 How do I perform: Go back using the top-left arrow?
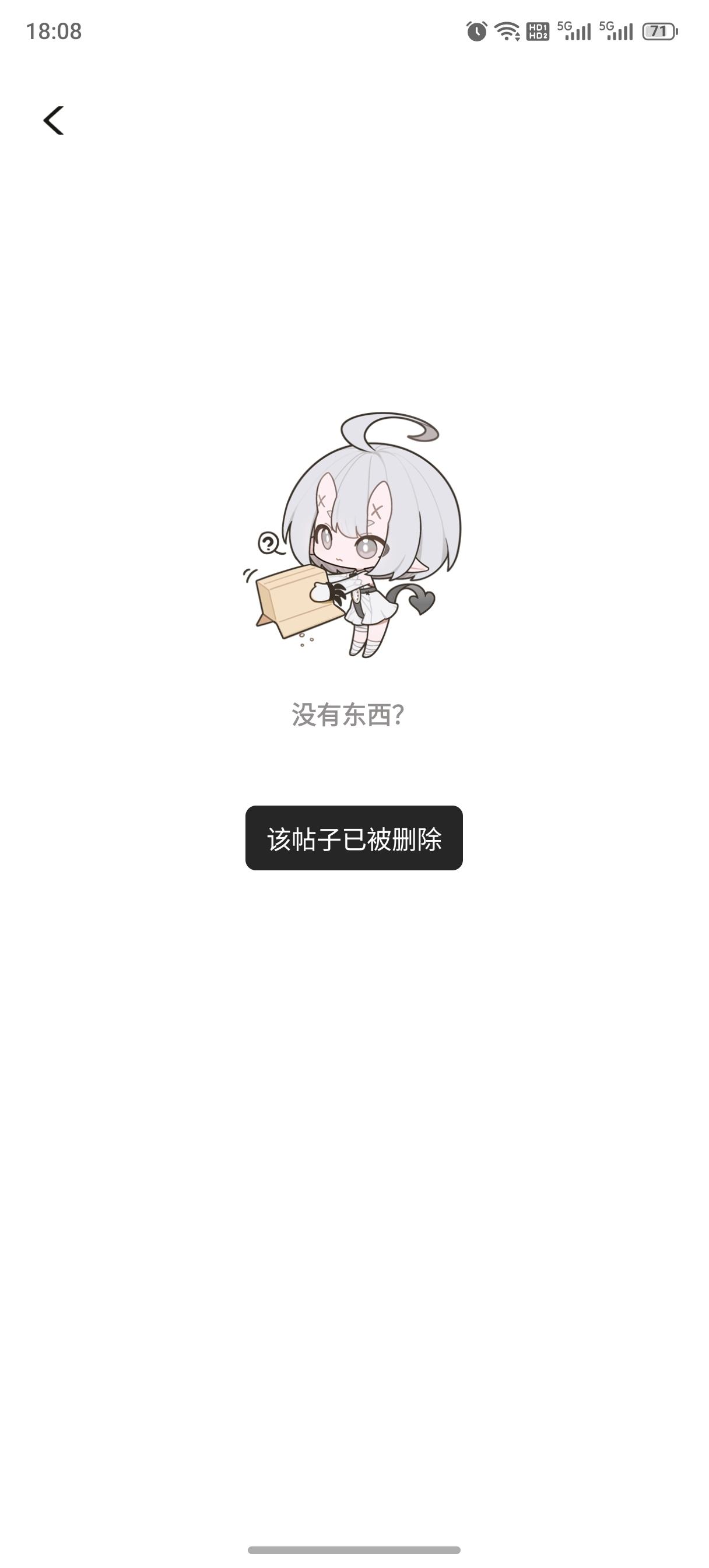click(x=54, y=121)
